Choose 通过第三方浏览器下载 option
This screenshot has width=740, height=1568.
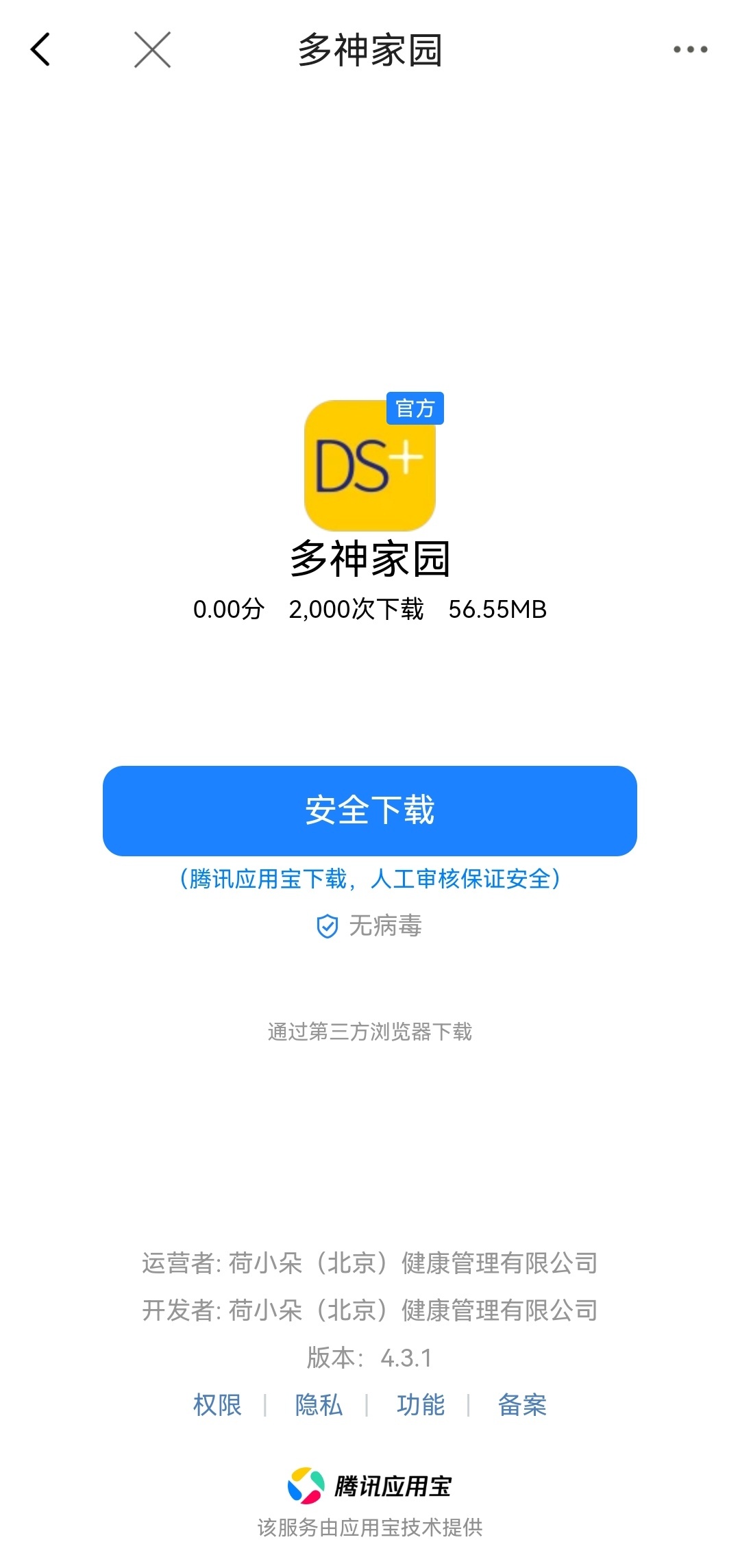pos(370,1032)
